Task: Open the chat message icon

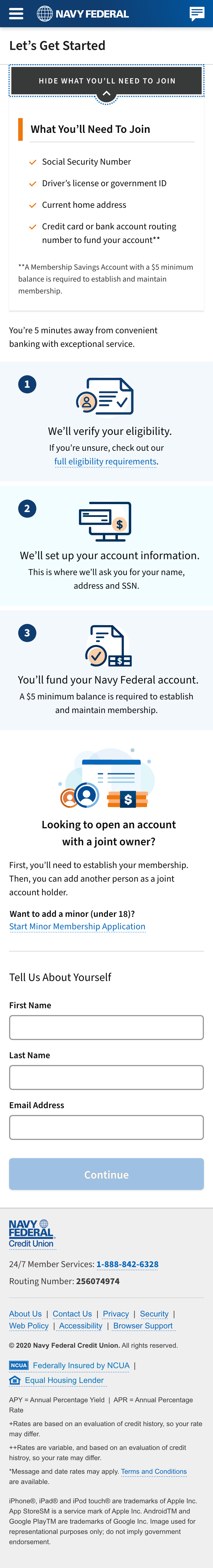Action: tap(197, 13)
